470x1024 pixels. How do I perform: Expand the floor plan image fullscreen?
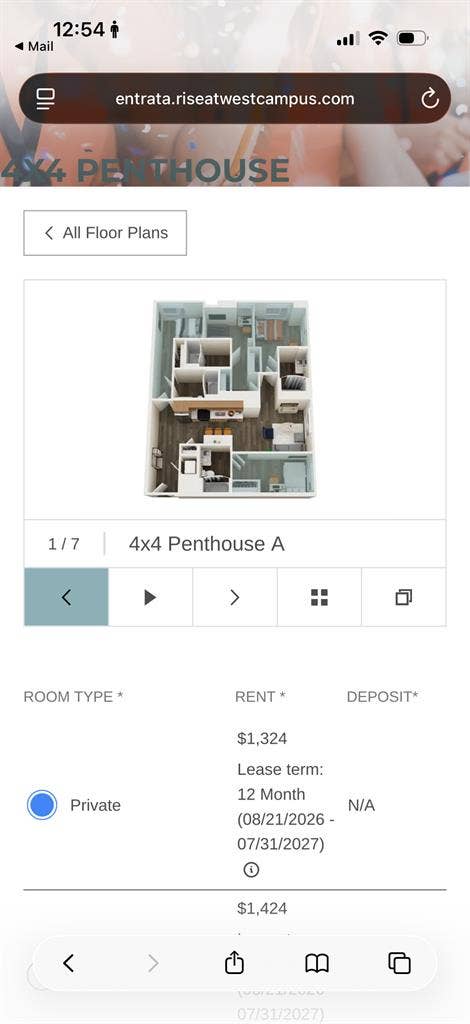[x=403, y=597]
